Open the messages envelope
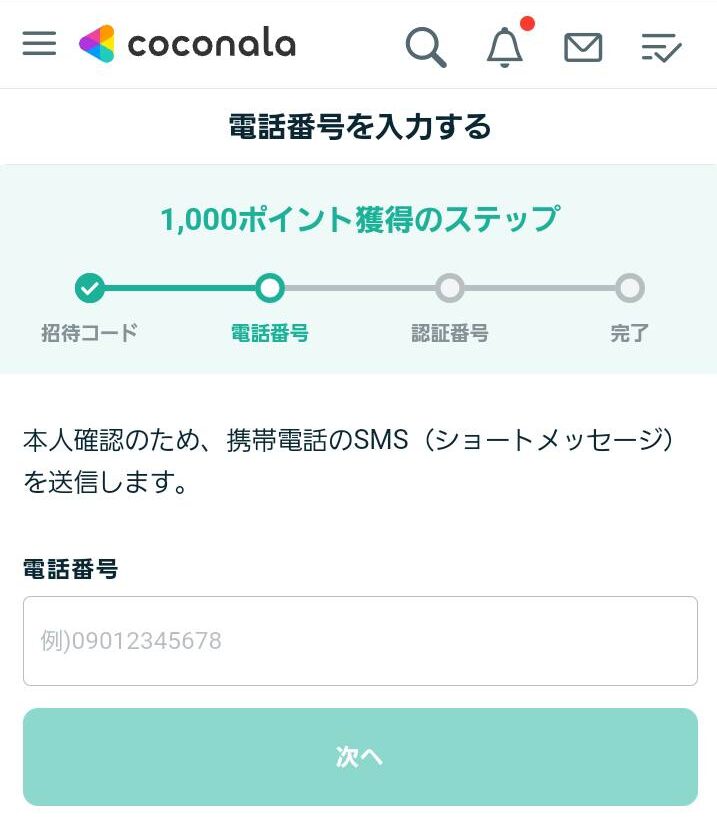The width and height of the screenshot is (717, 831). pos(583,47)
